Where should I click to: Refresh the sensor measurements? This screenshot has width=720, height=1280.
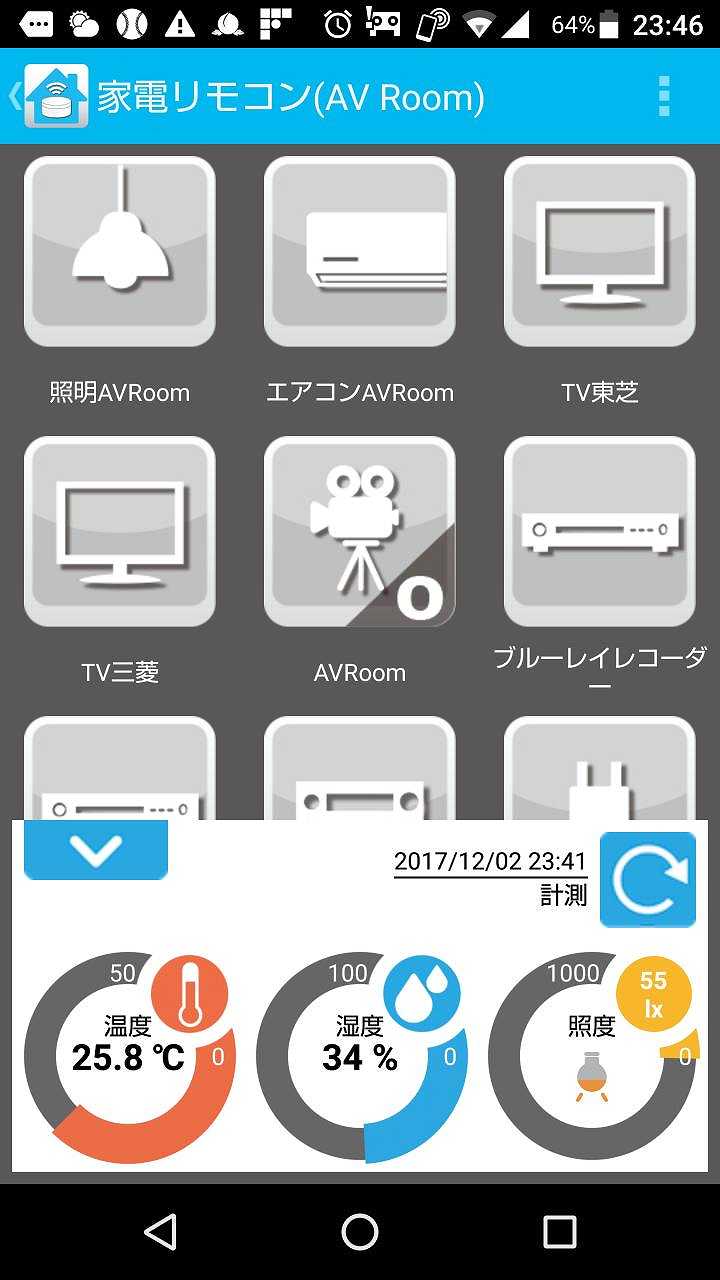648,880
